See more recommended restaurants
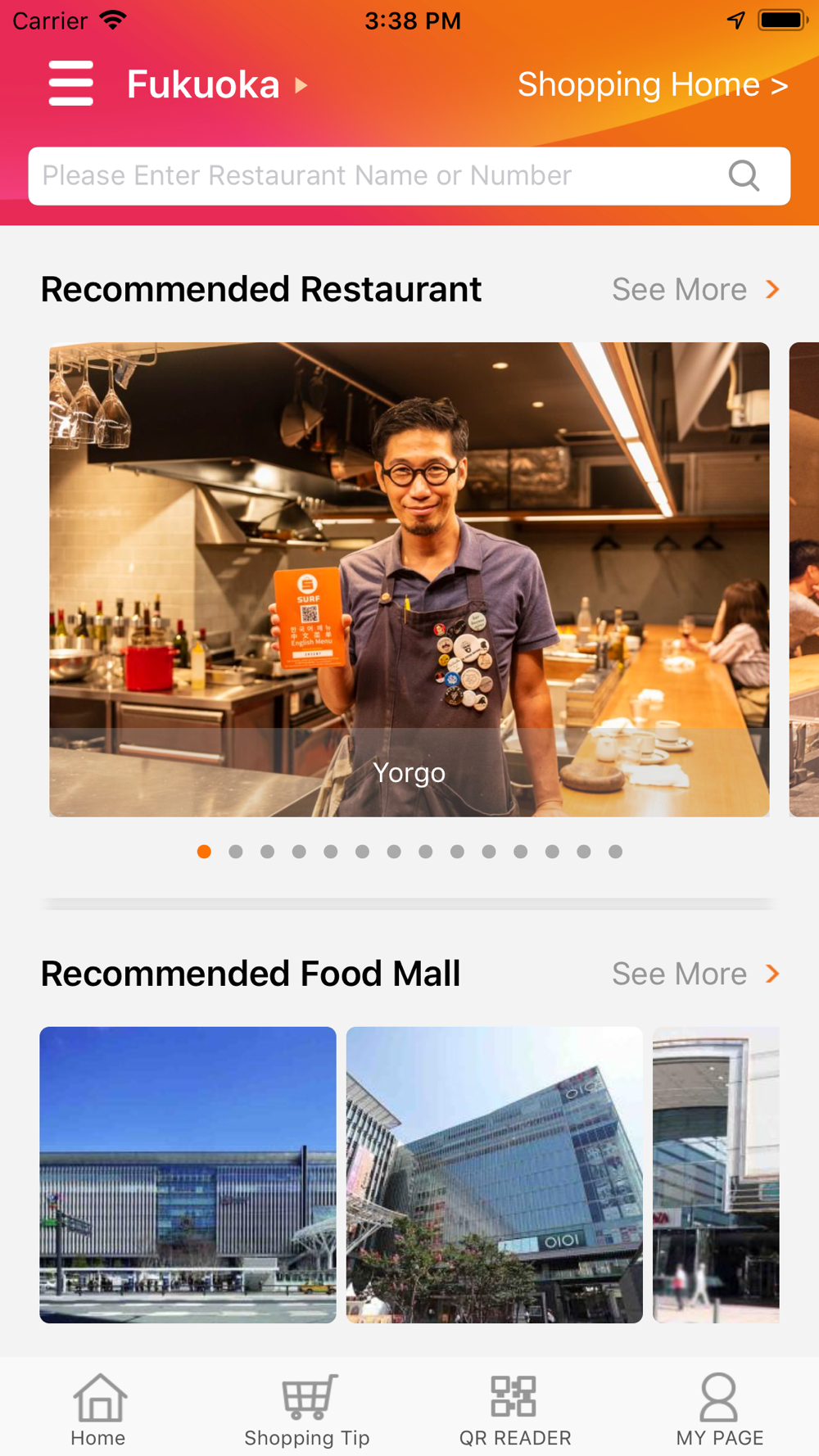The width and height of the screenshot is (819, 1456). [696, 289]
